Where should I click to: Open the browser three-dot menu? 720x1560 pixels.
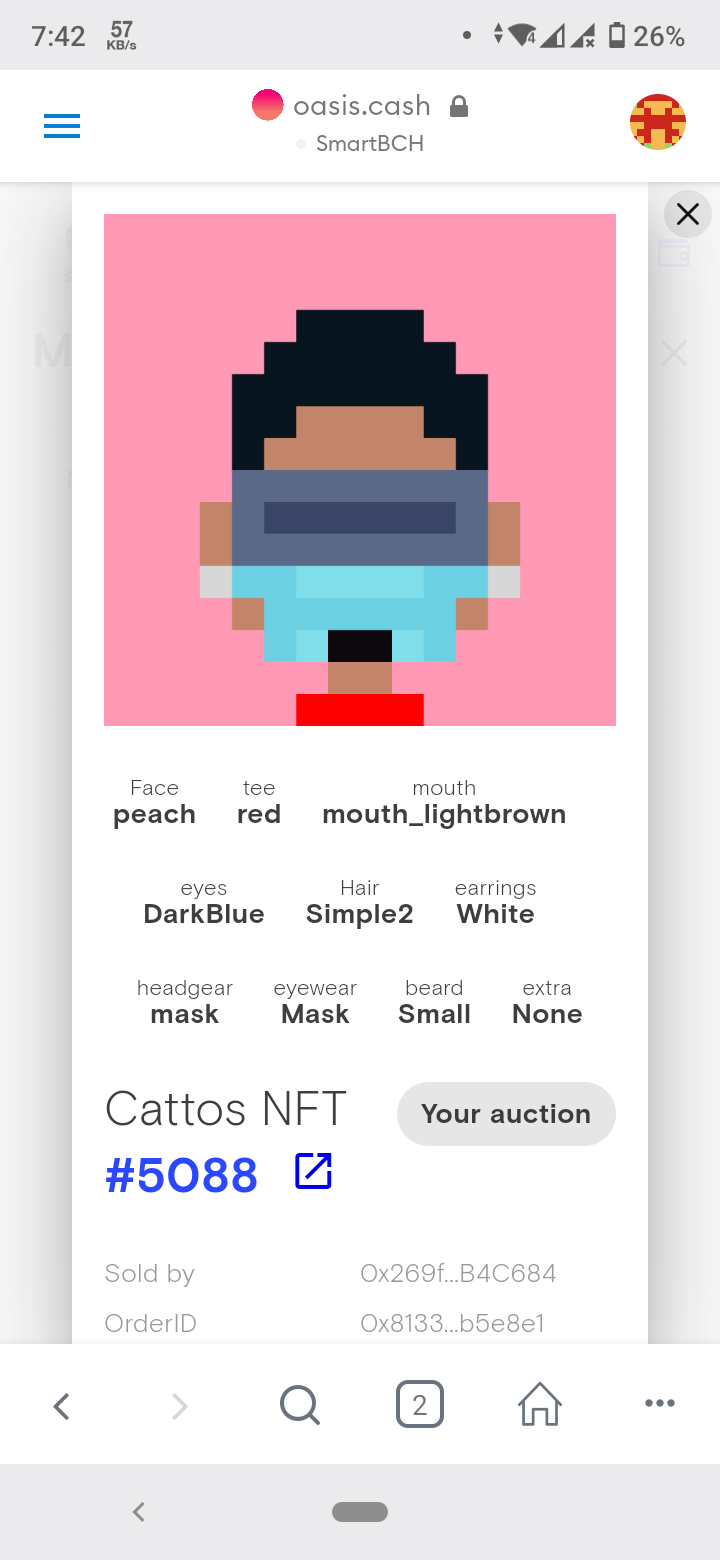[x=660, y=1404]
